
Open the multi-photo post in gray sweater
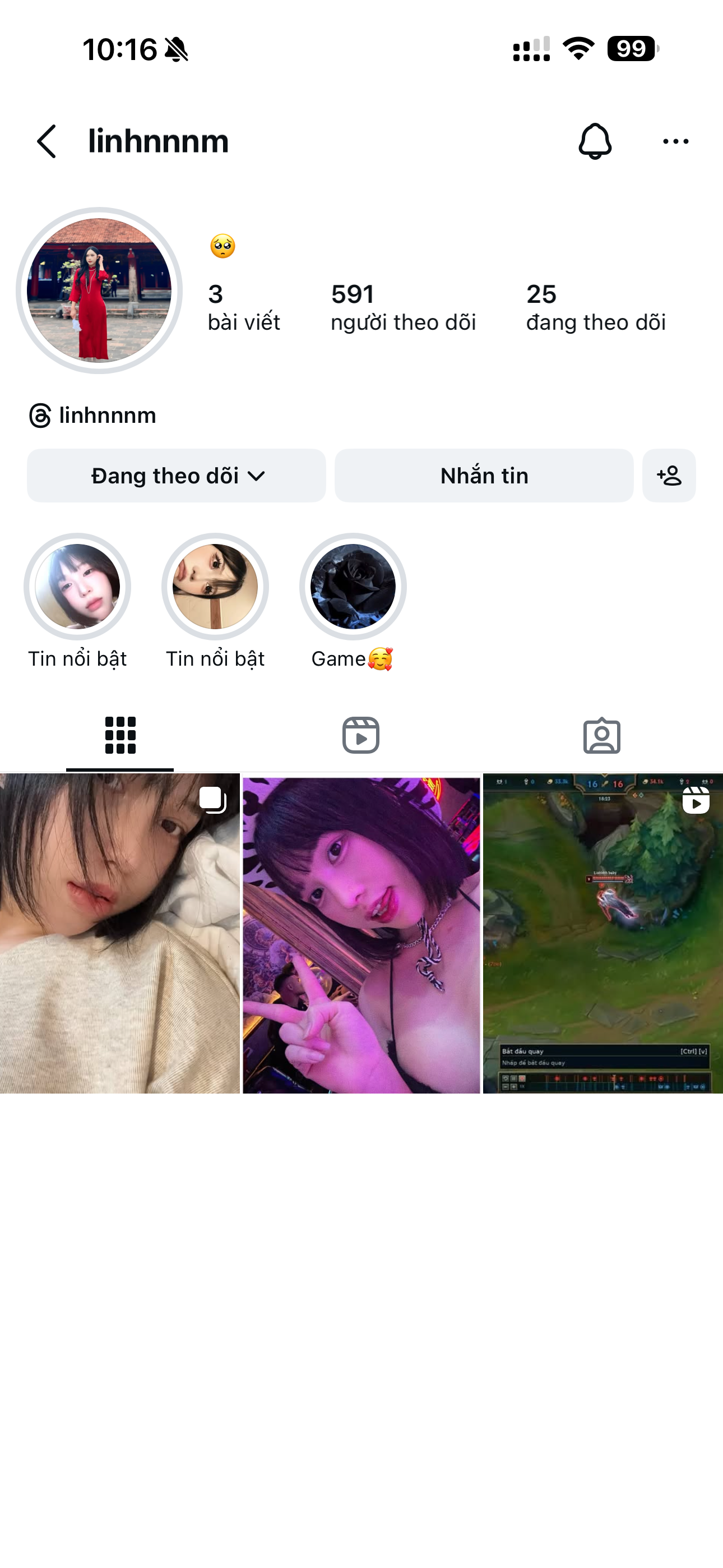click(120, 933)
